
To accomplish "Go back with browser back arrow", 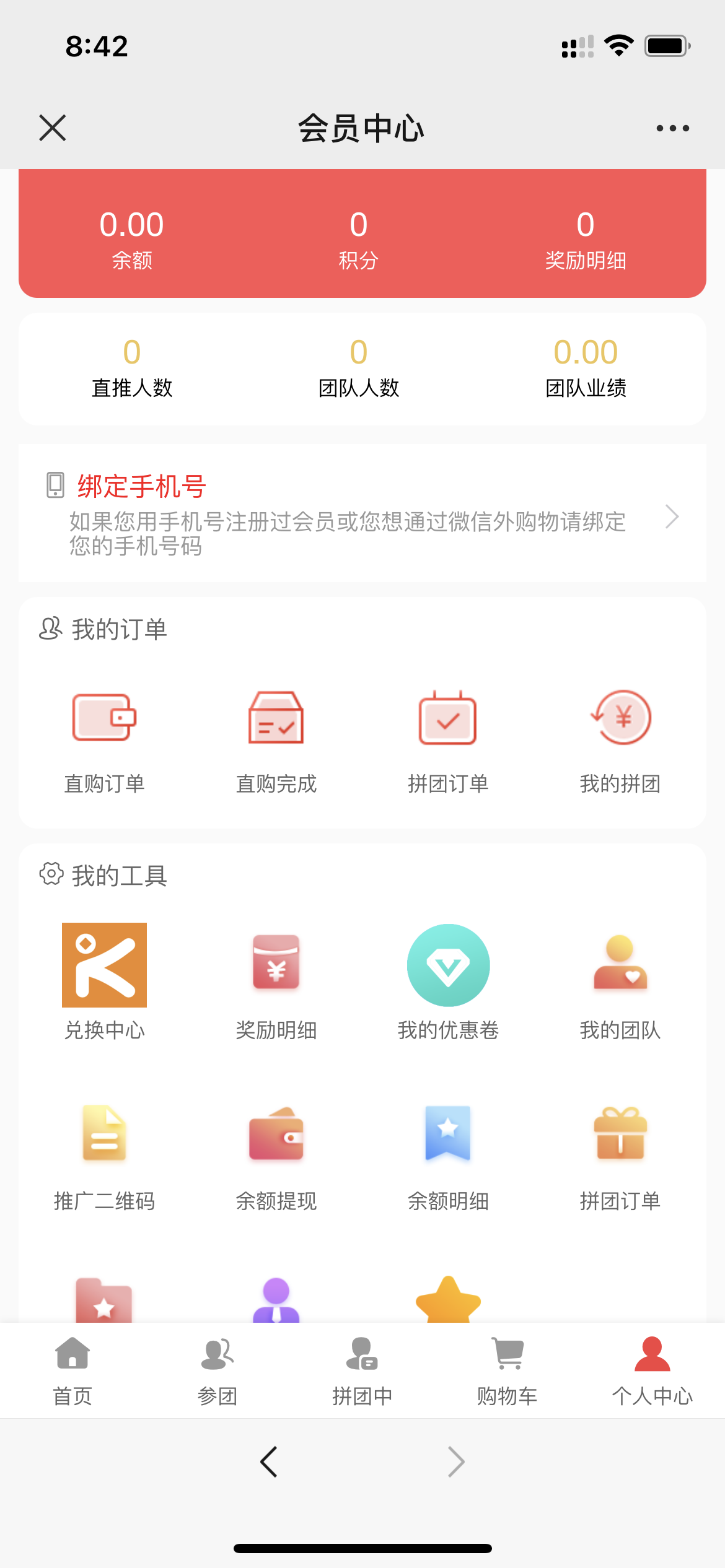I will [269, 1462].
